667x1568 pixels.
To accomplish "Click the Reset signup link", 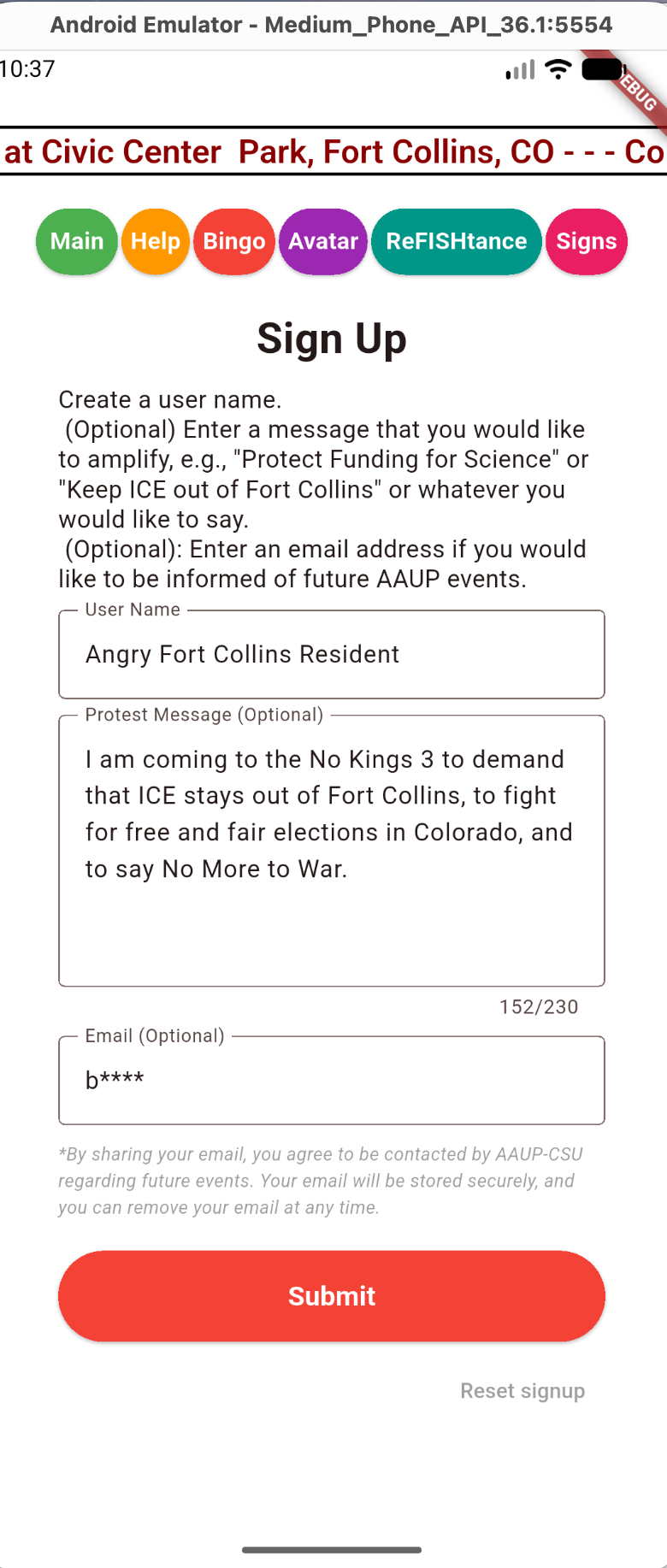I will coord(522,1391).
